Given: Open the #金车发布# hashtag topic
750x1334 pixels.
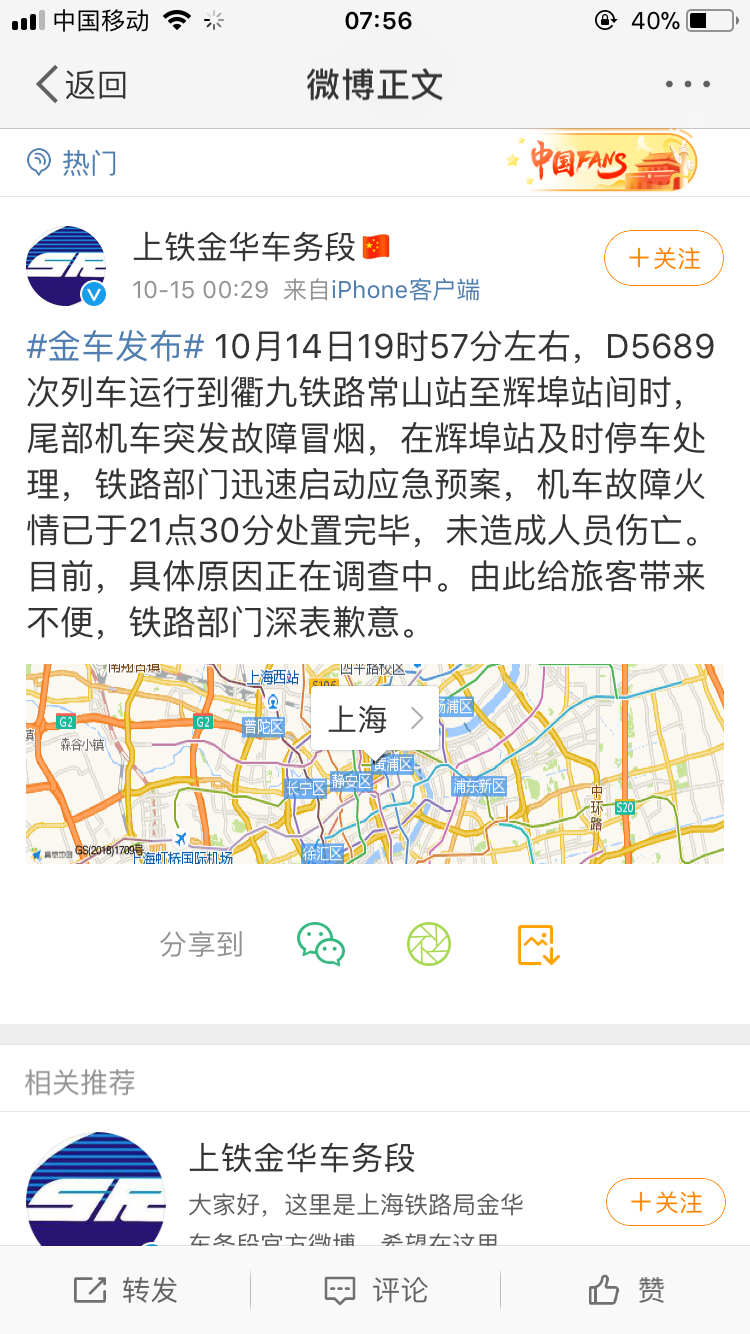Looking at the screenshot, I should [x=115, y=347].
